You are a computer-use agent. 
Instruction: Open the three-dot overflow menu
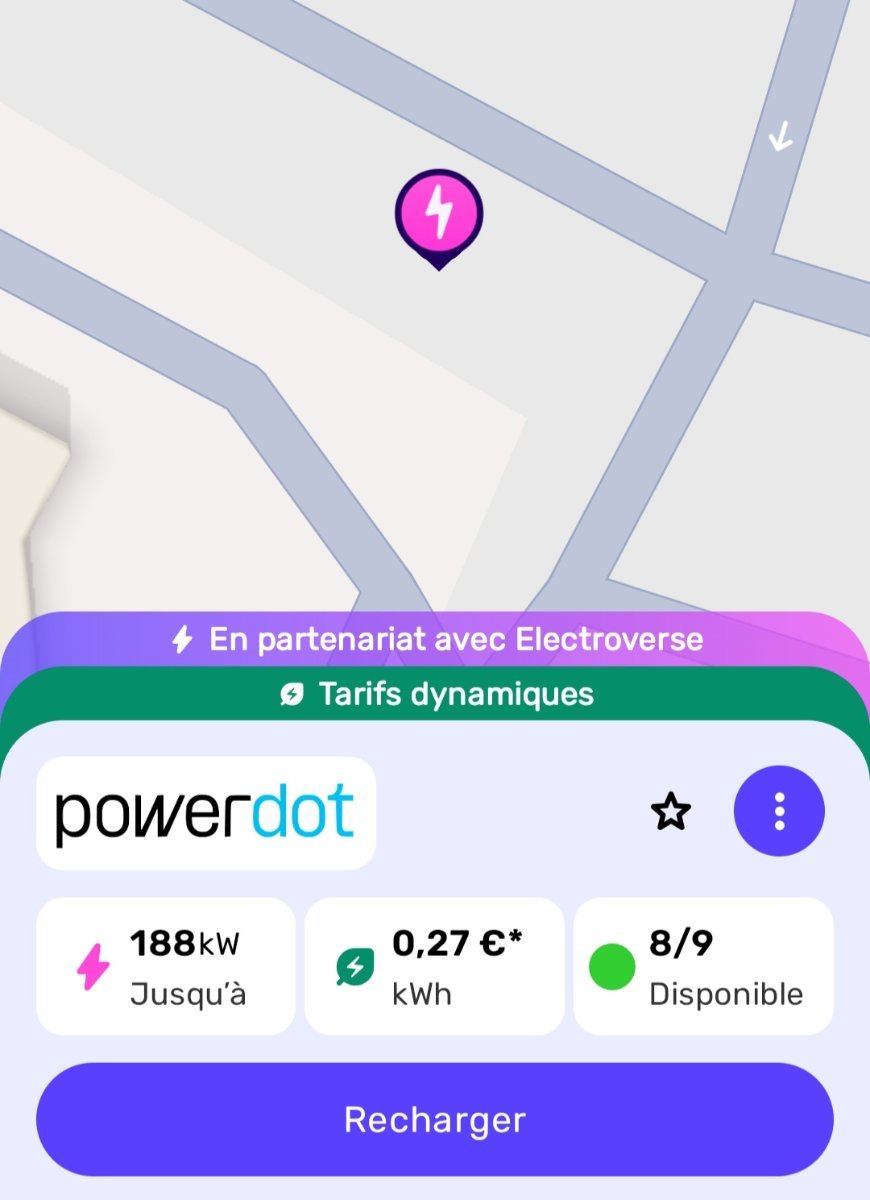tap(779, 812)
